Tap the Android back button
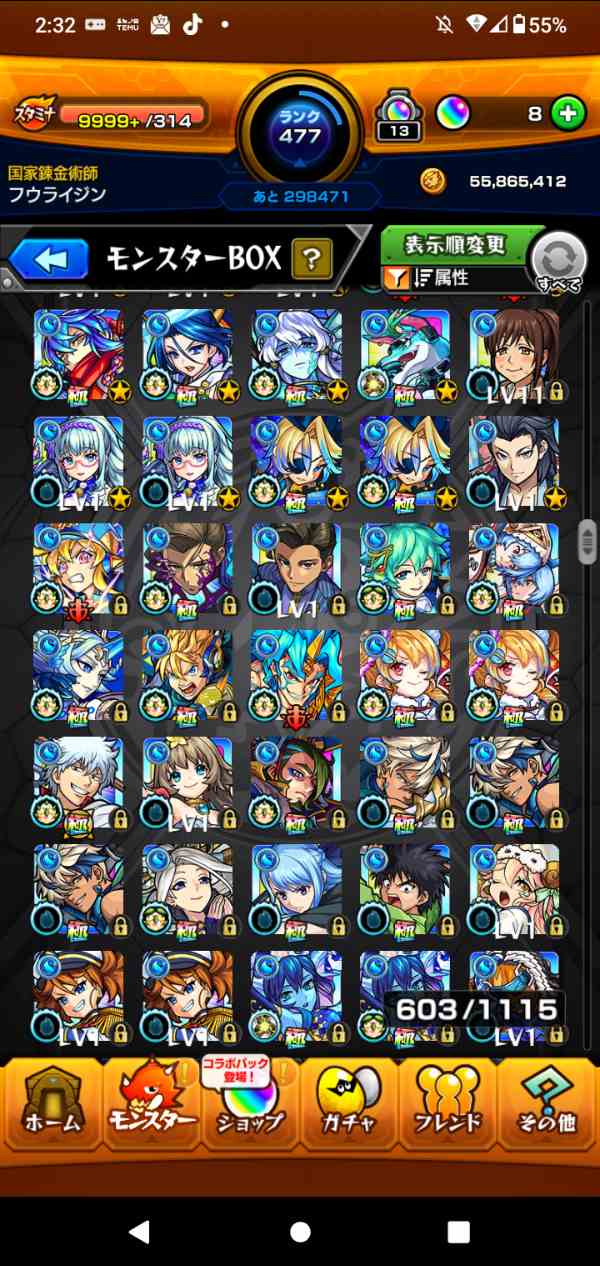 point(140,1231)
